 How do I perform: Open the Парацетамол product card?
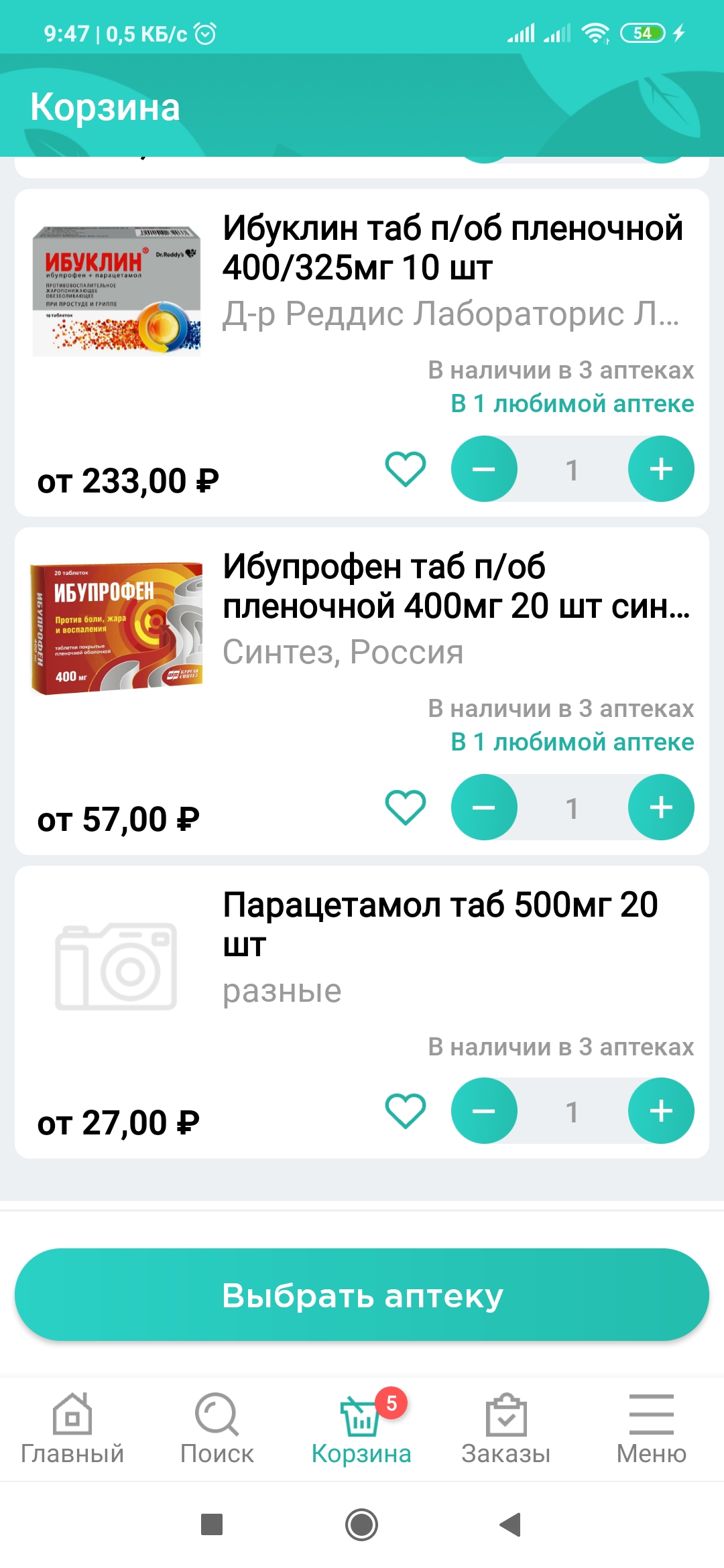439,923
